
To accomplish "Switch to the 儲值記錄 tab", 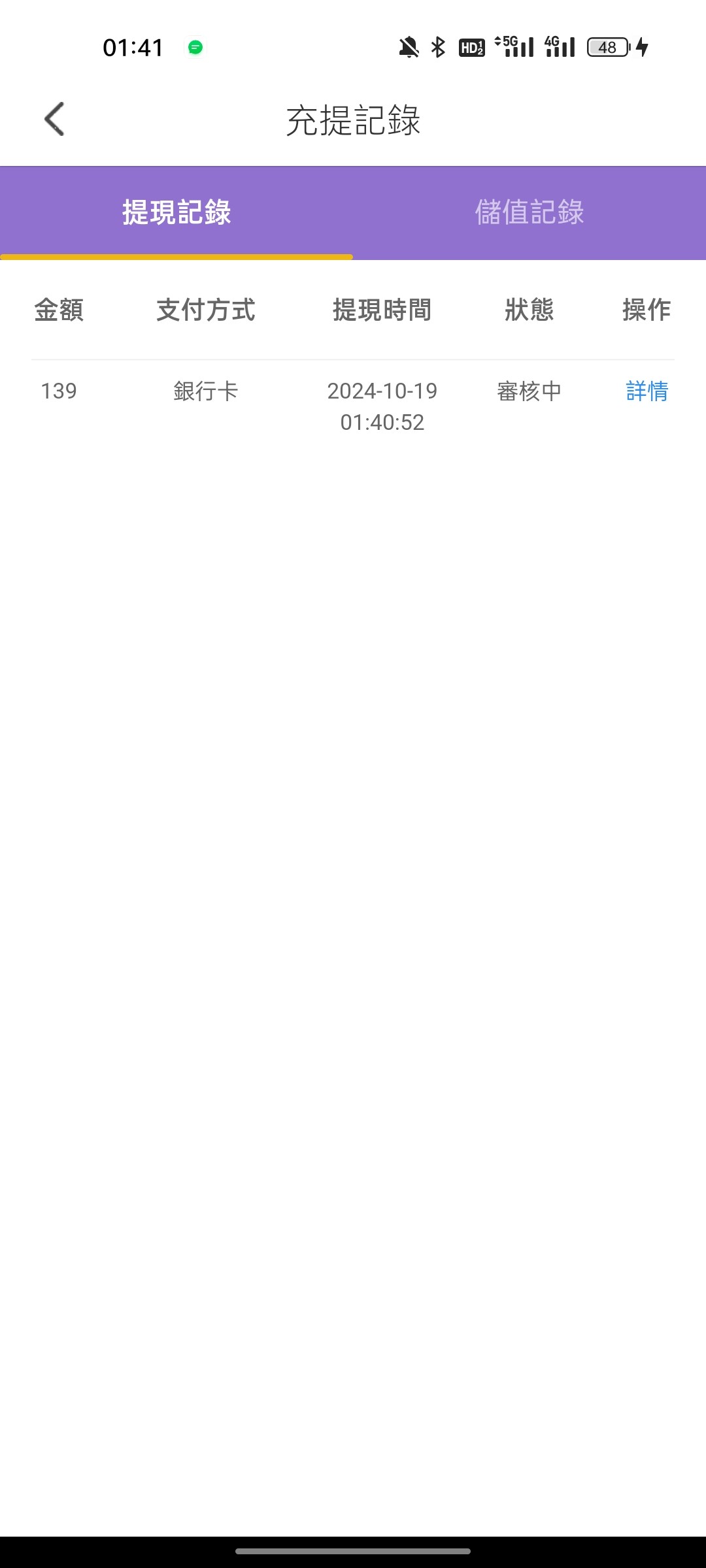I will pos(529,212).
